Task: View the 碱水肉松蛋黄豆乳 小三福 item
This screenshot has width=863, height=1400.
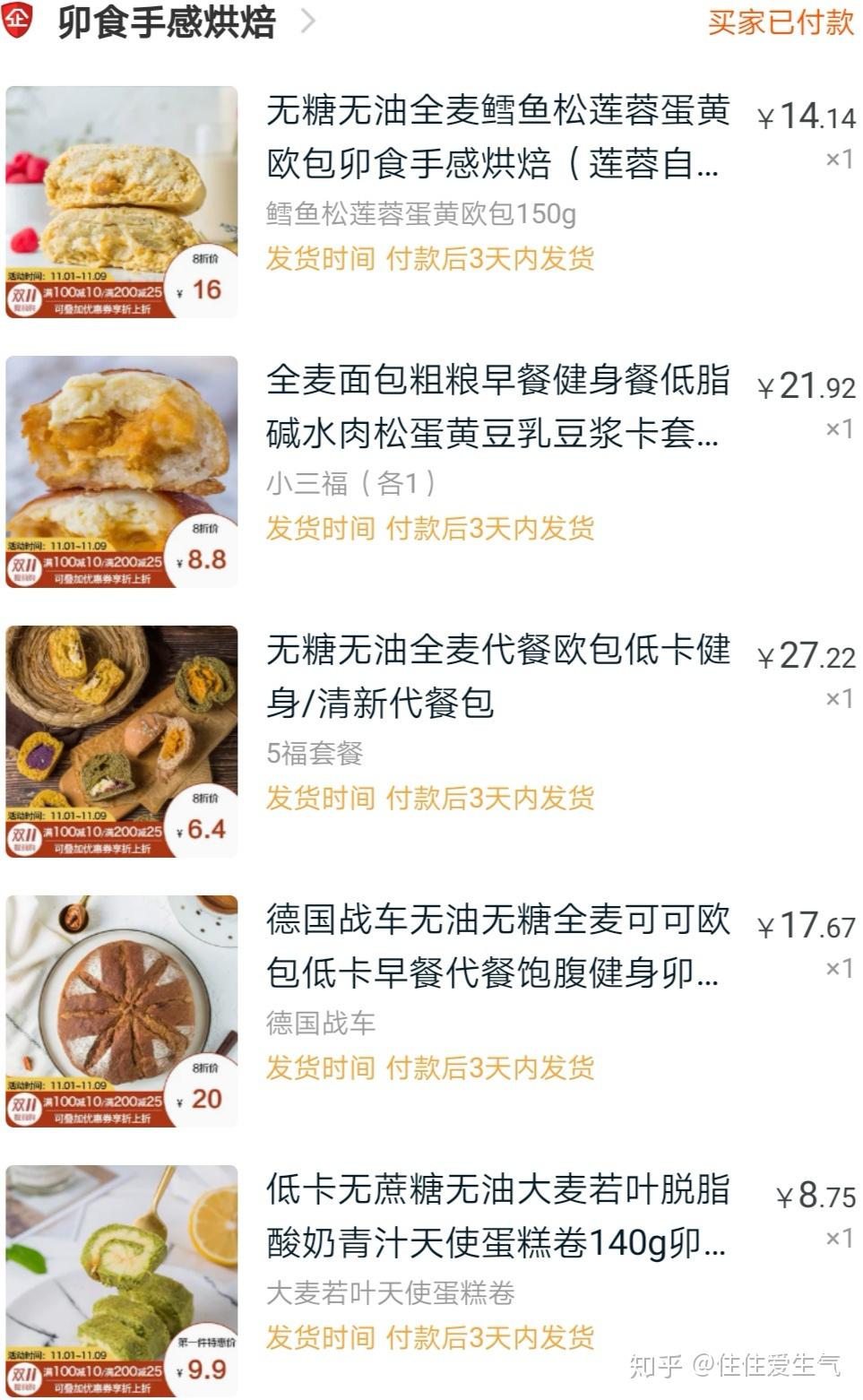Action: pyautogui.click(x=497, y=407)
